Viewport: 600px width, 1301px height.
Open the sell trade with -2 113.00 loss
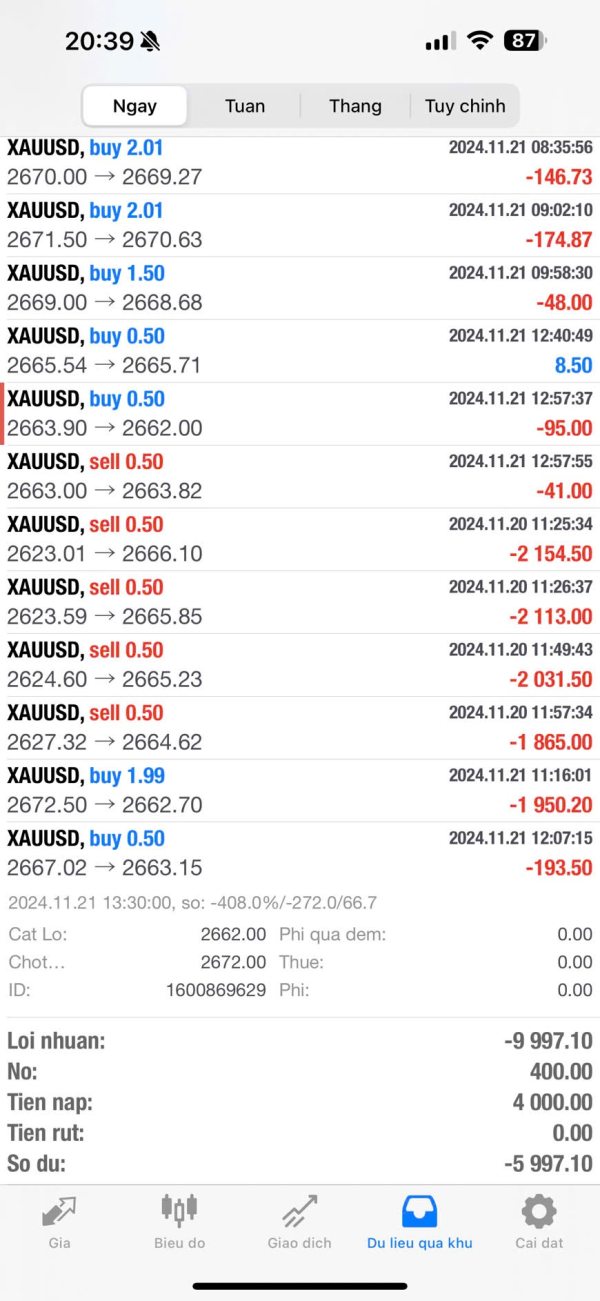coord(300,603)
